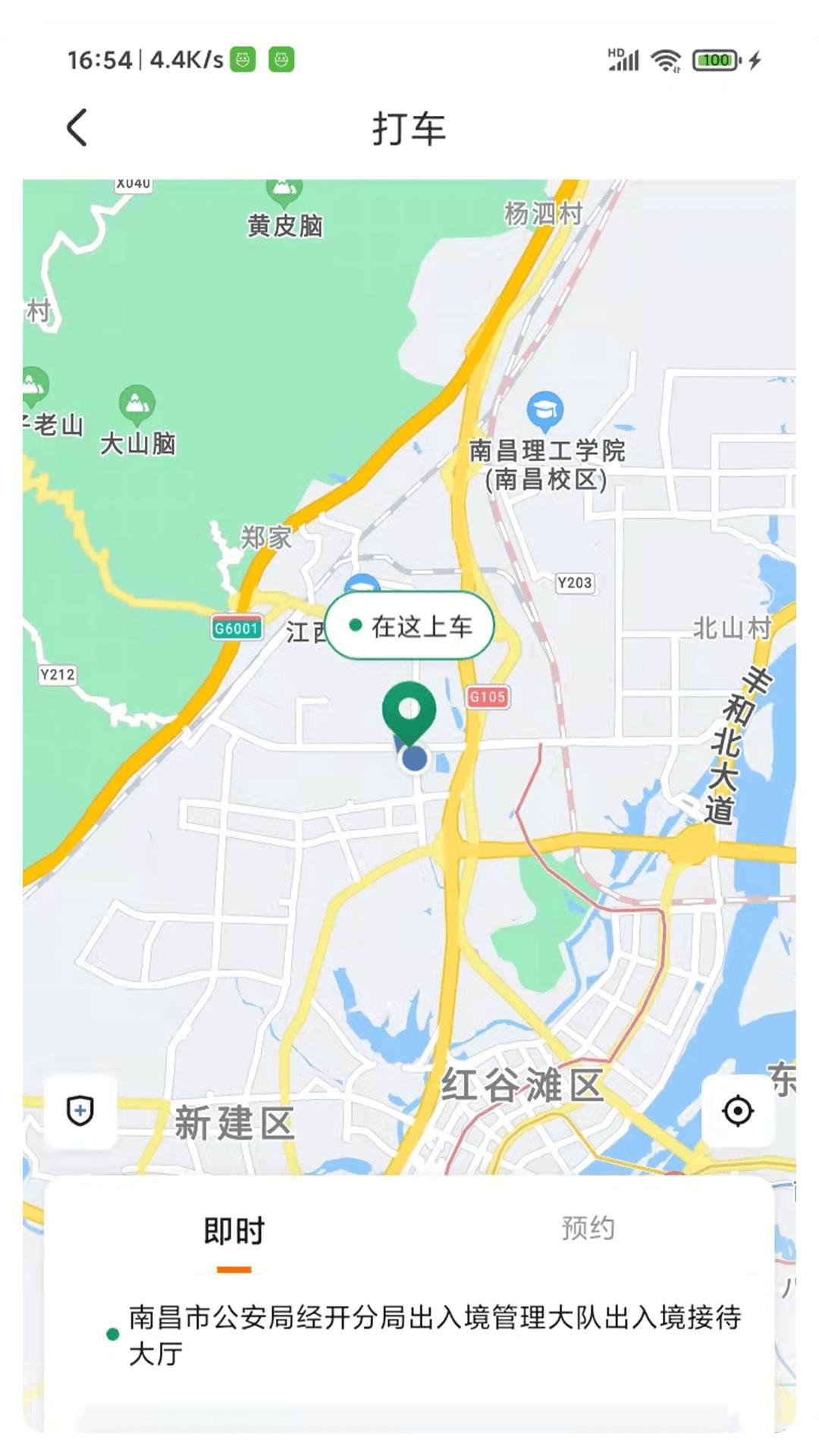Open the safety shield icon
The width and height of the screenshot is (819, 1456).
point(80,1111)
